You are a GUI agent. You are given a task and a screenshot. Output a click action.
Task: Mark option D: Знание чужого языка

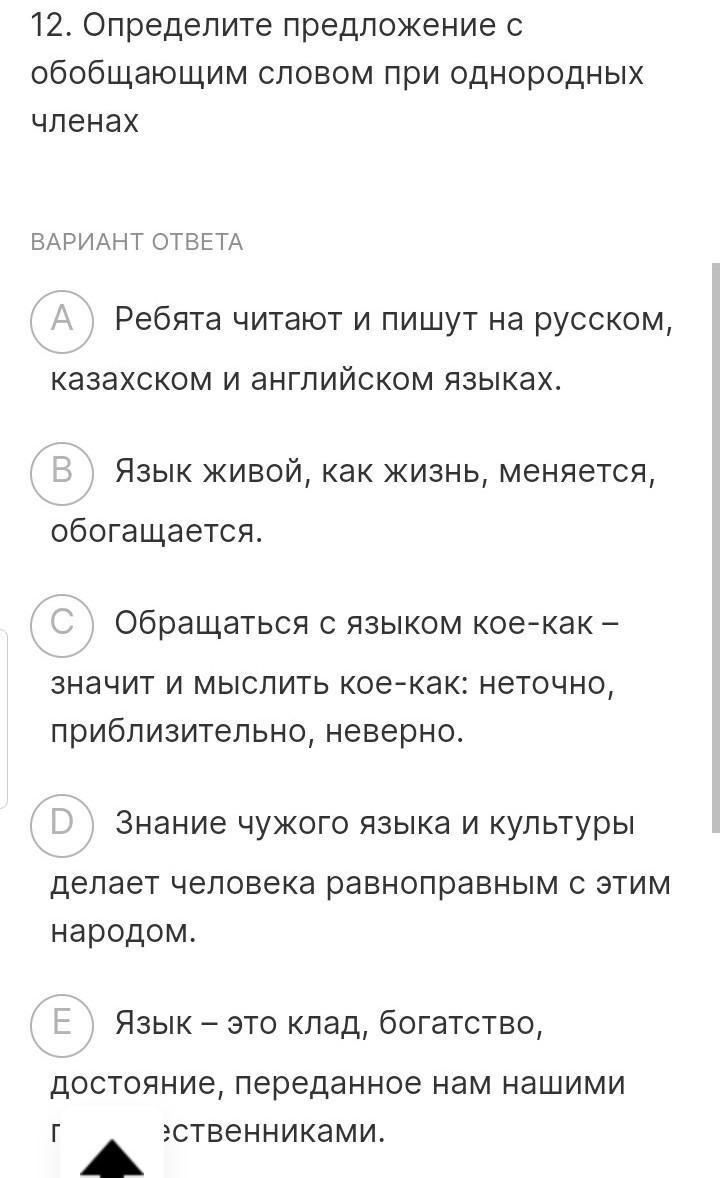click(x=62, y=823)
